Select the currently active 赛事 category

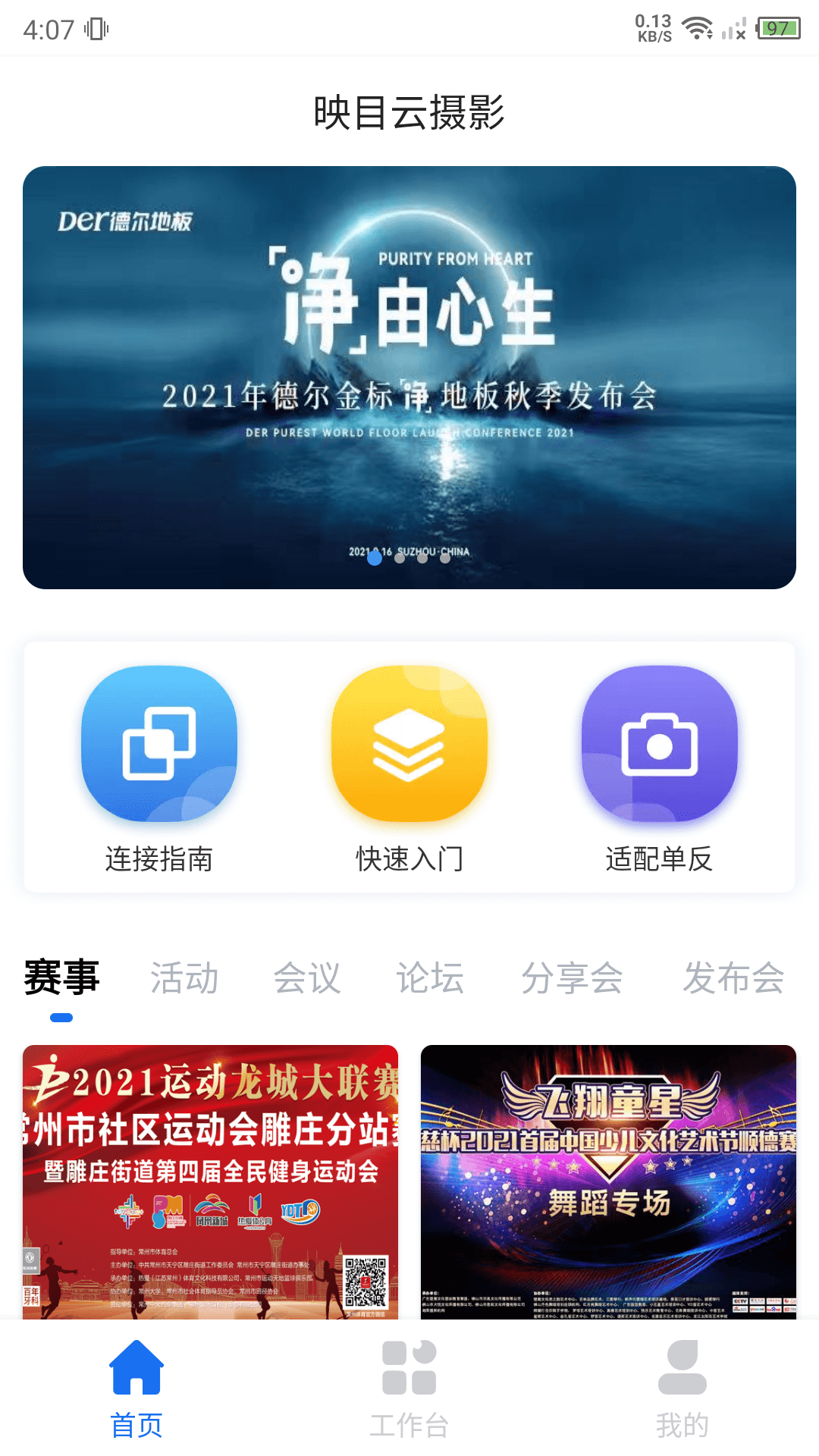pos(61,978)
